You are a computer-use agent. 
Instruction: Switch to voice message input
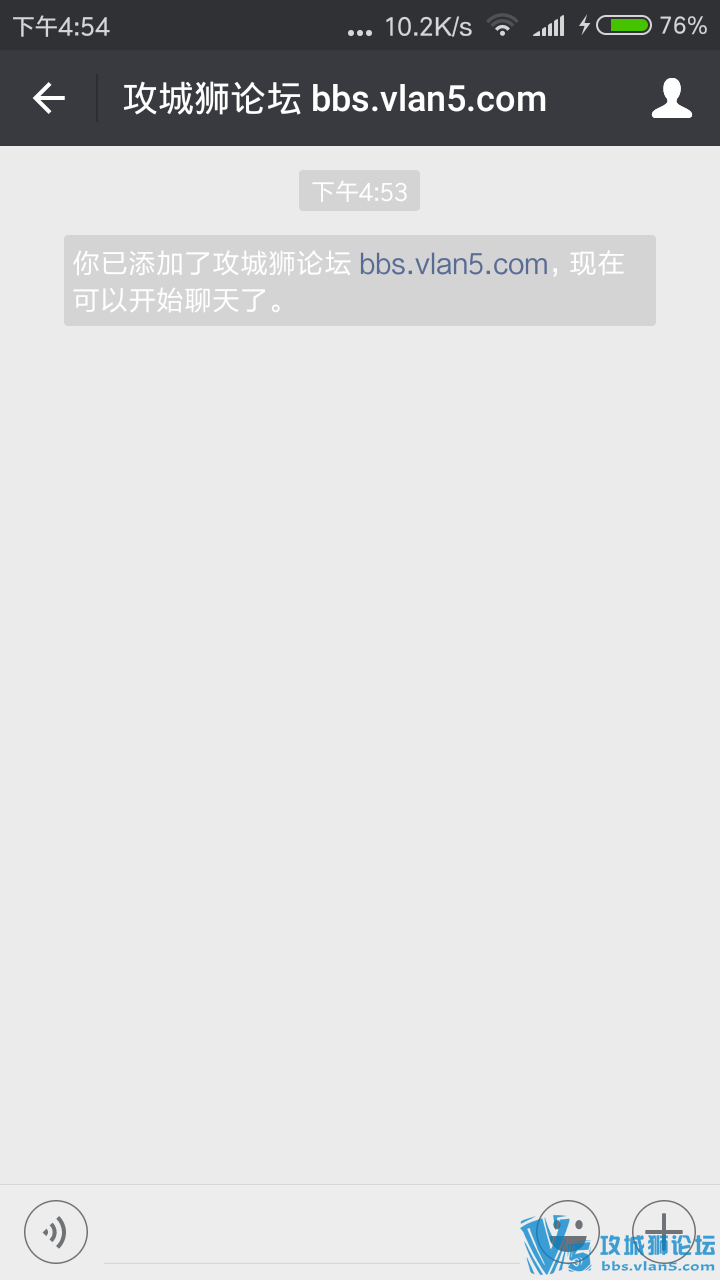(56, 1232)
